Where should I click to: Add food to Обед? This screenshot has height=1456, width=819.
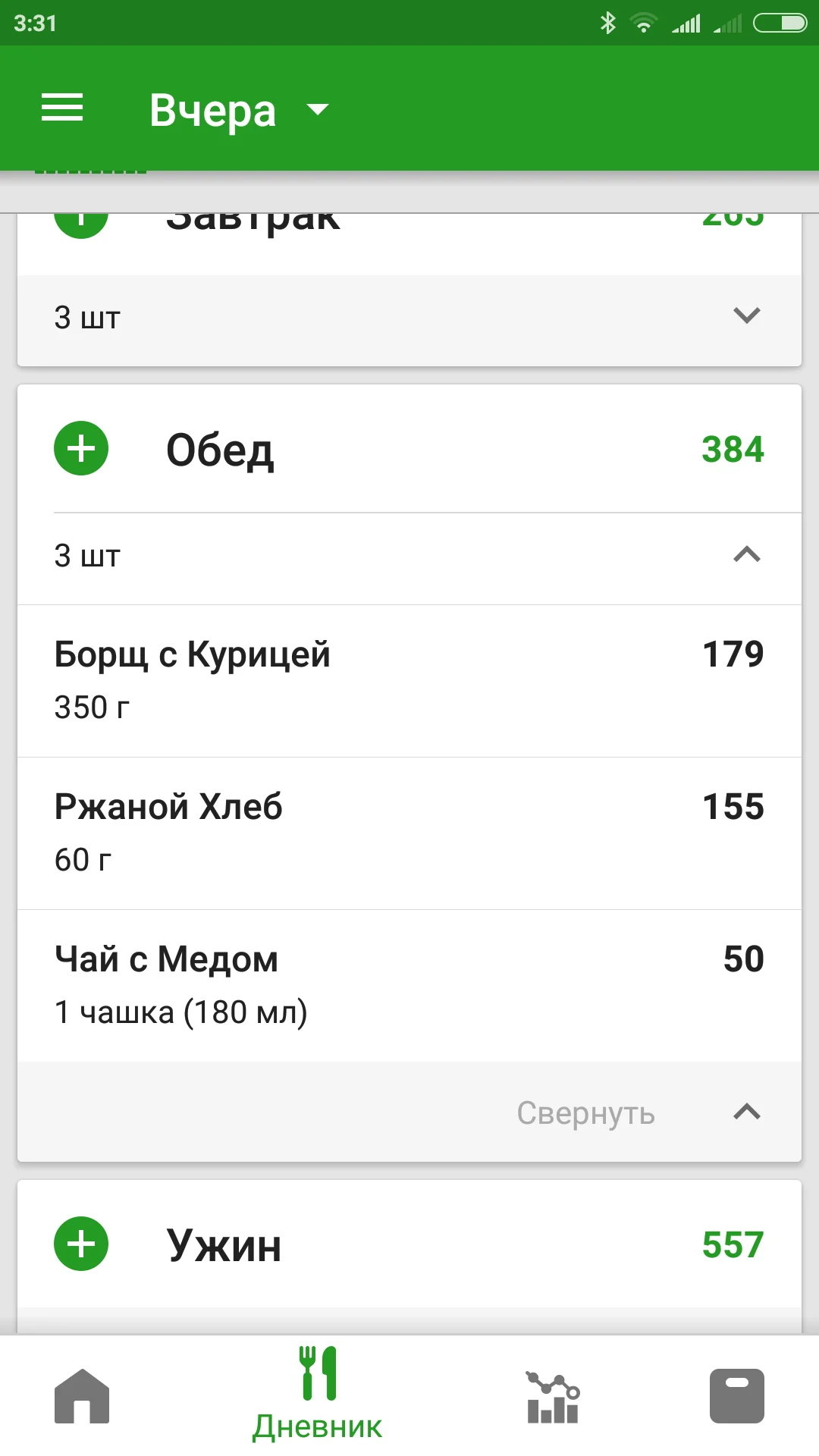click(81, 448)
